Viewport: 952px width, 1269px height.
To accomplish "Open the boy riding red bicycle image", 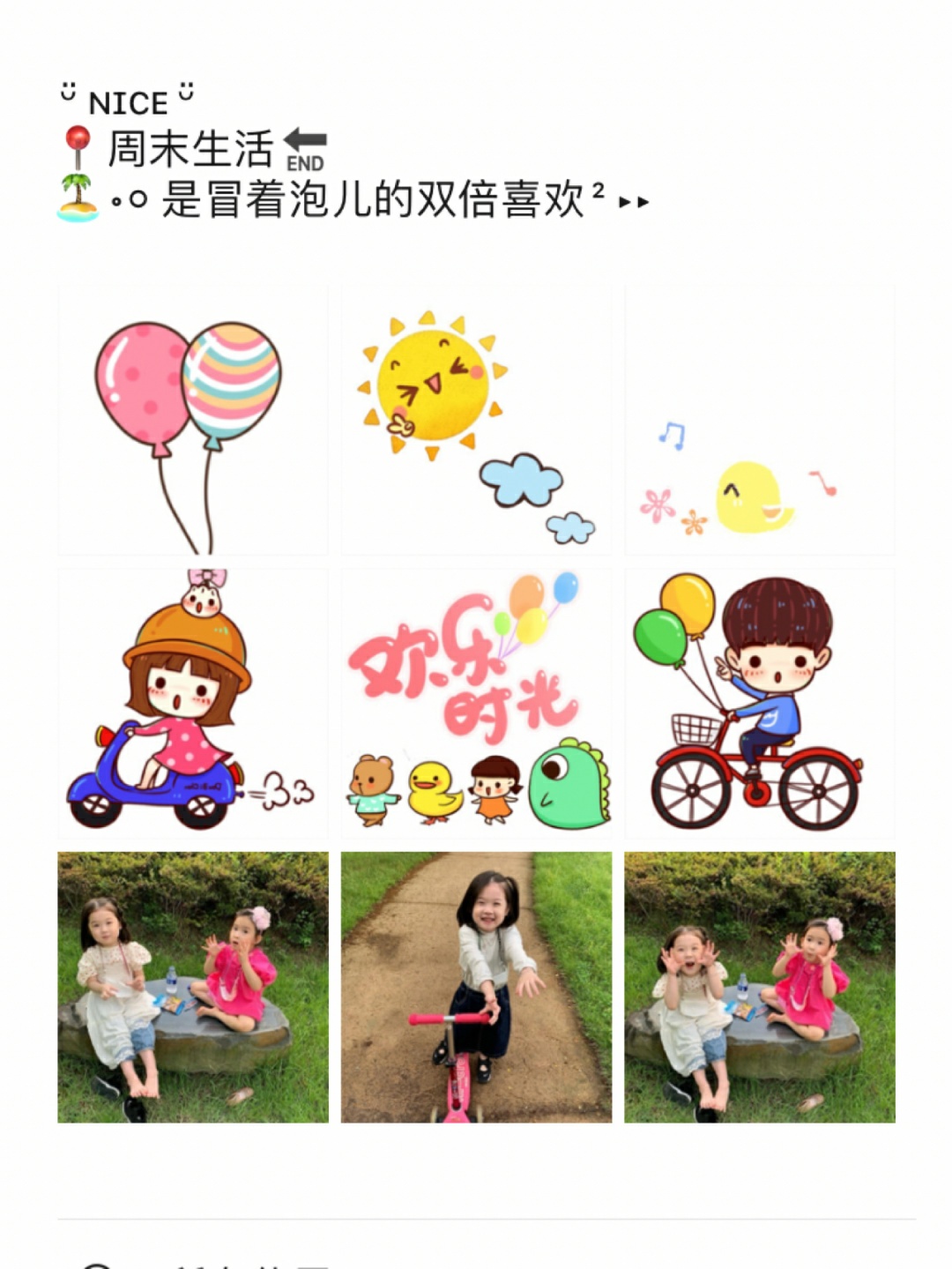I will point(760,703).
